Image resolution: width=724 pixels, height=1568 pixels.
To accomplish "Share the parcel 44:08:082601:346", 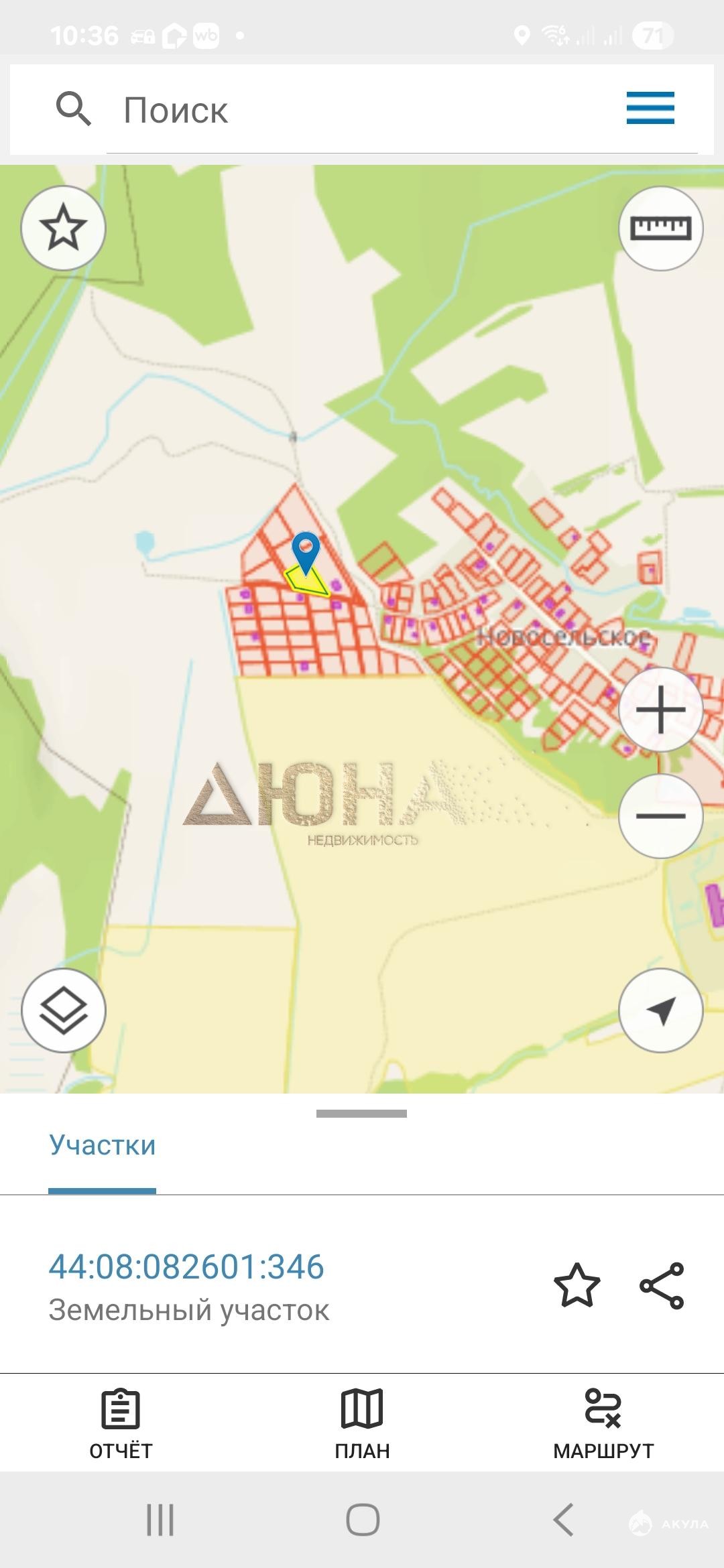I will click(662, 1285).
